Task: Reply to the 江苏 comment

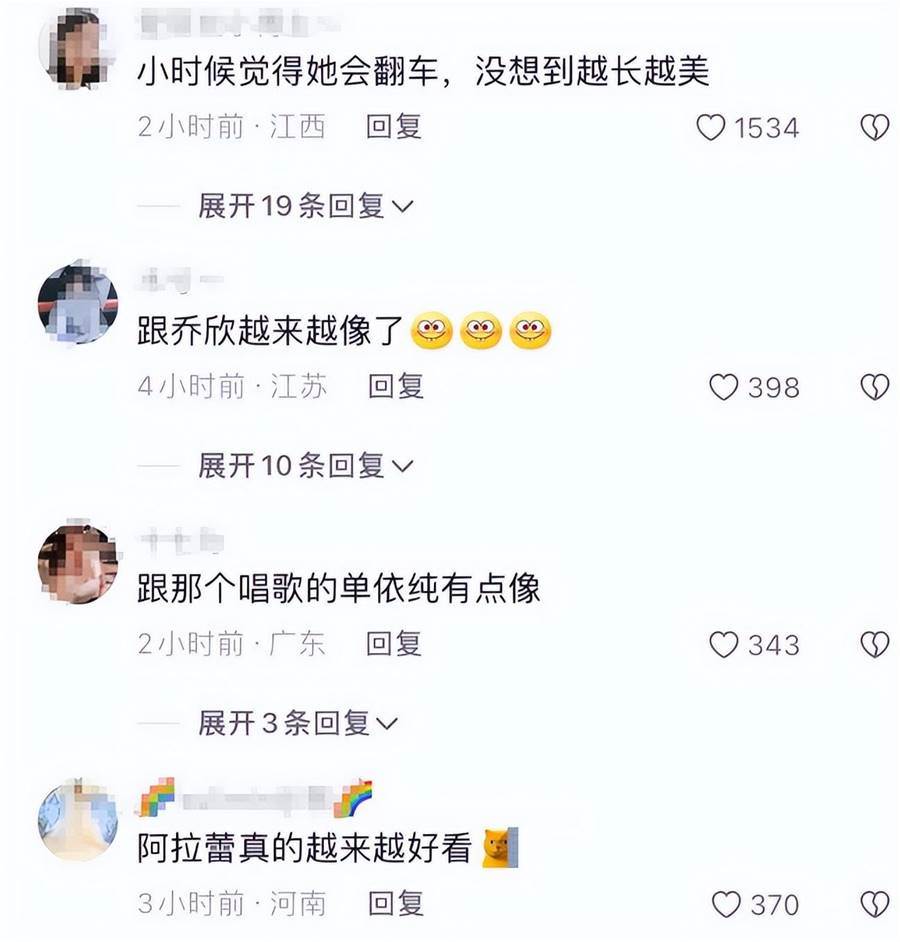Action: tap(395, 386)
